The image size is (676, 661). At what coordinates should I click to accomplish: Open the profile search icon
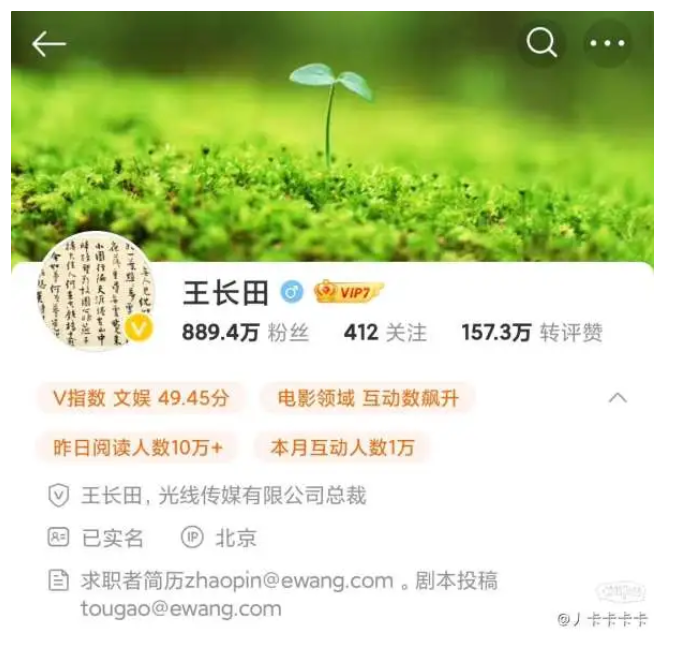point(541,43)
